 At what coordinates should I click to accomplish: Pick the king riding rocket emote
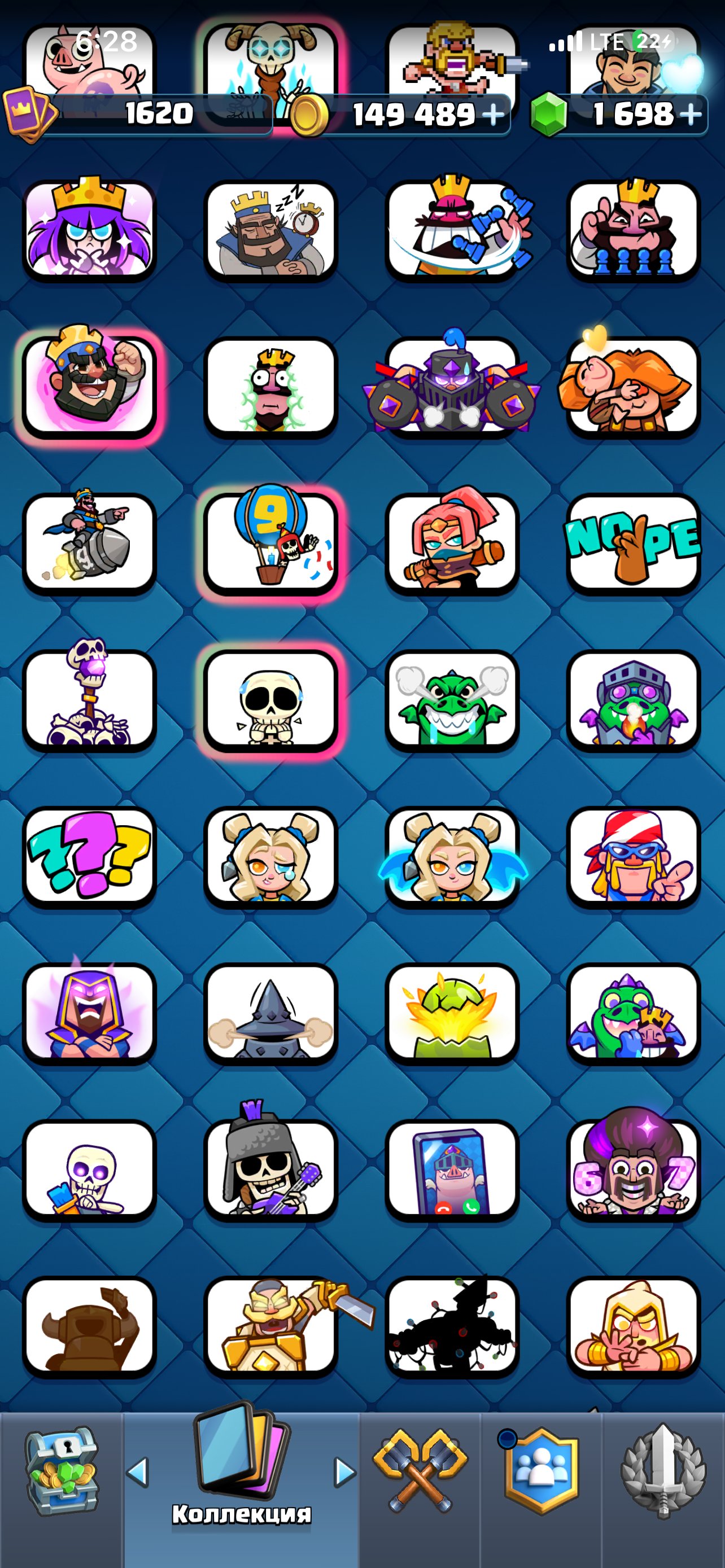coord(89,543)
